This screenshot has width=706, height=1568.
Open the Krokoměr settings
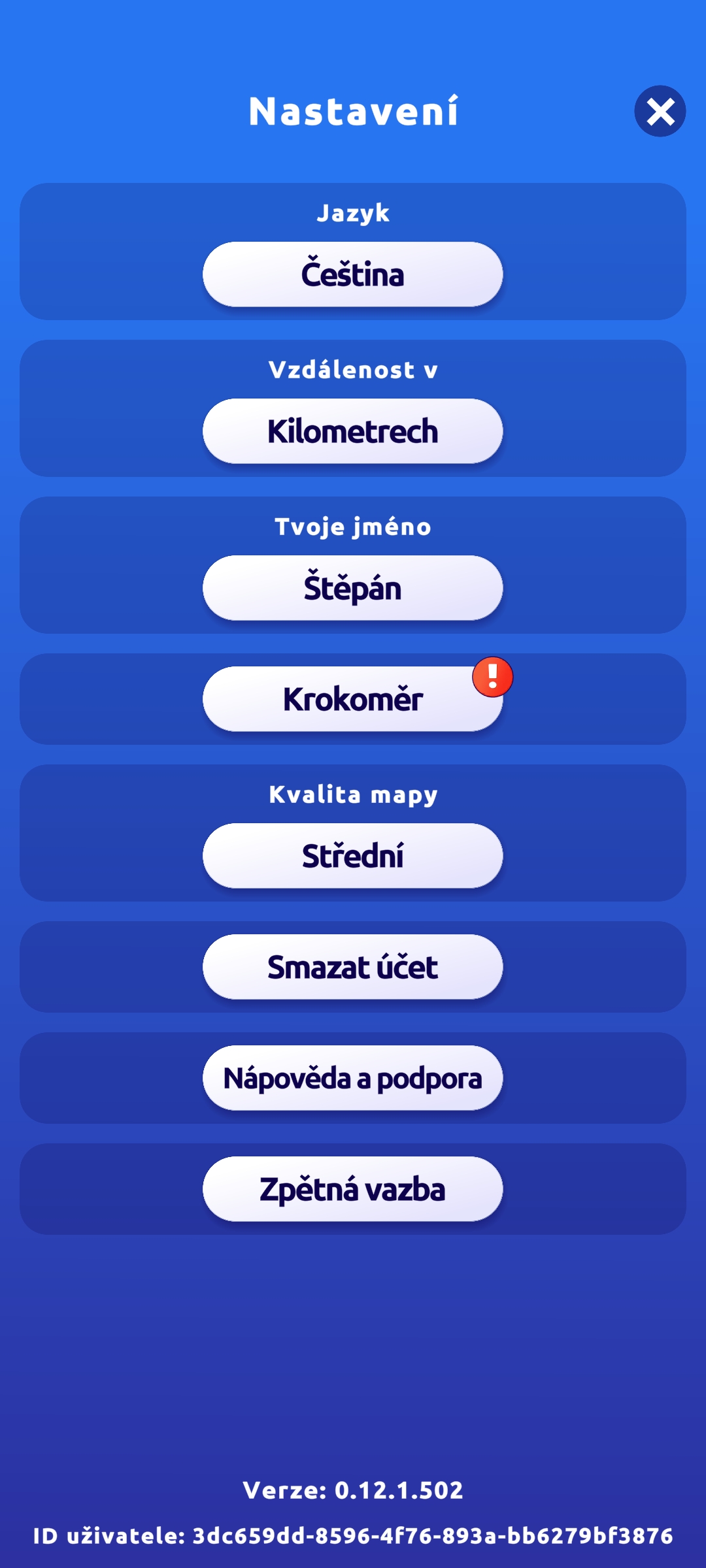click(353, 699)
